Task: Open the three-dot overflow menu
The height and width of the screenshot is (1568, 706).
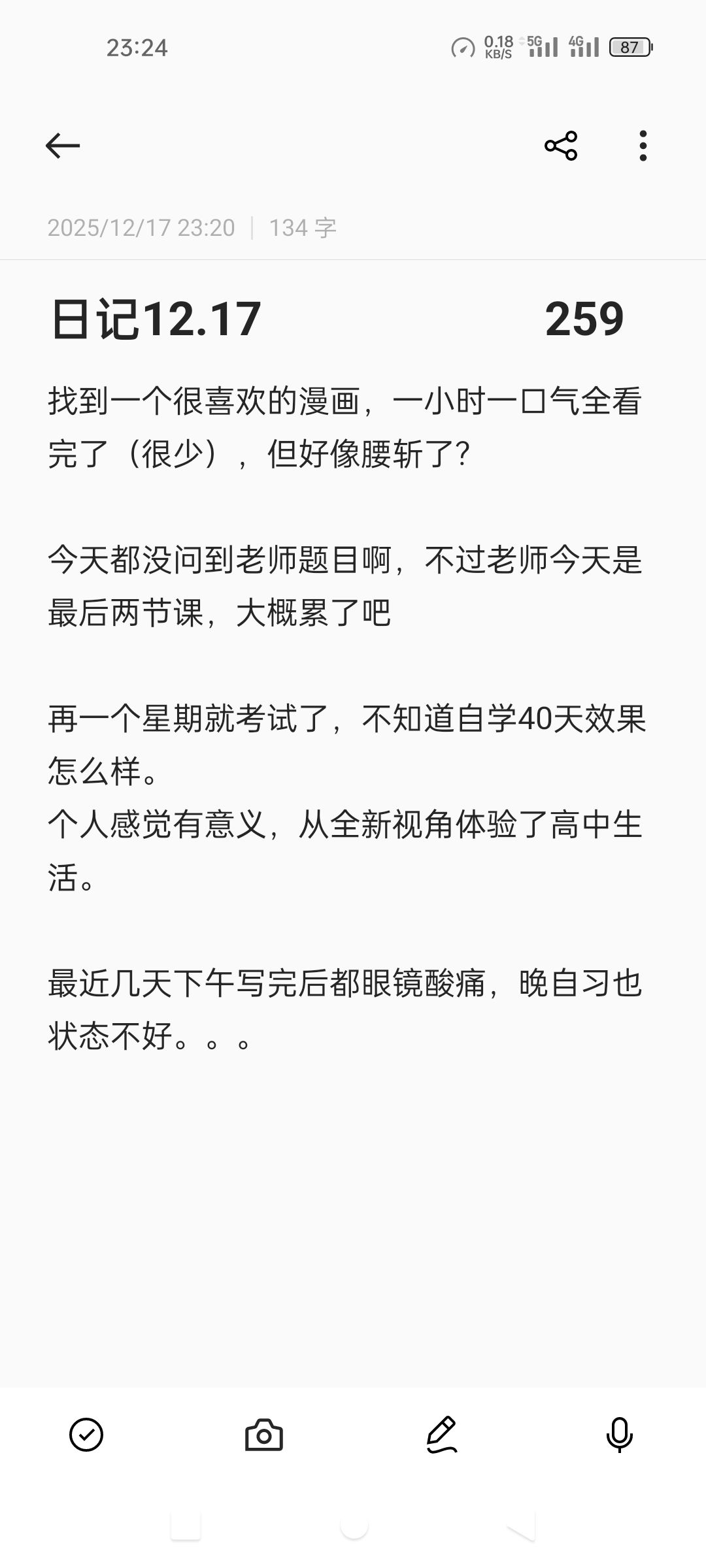Action: click(x=642, y=146)
